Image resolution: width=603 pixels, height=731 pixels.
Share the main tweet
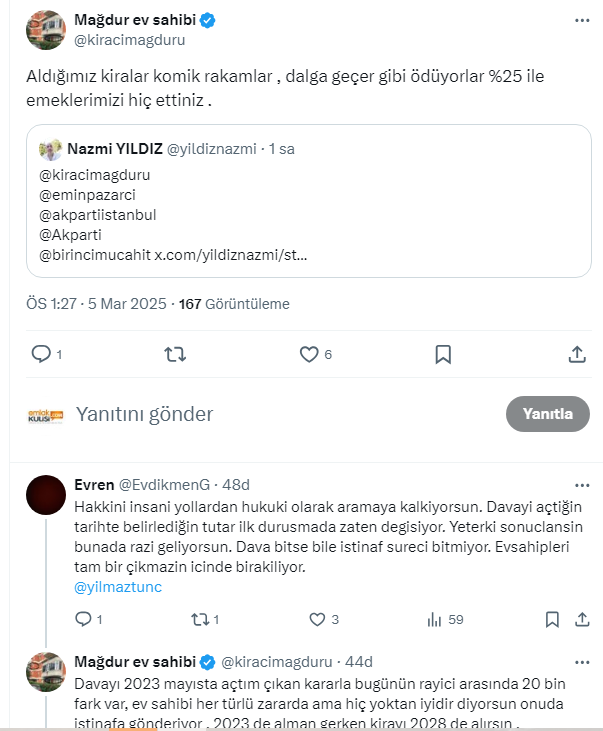tap(577, 354)
